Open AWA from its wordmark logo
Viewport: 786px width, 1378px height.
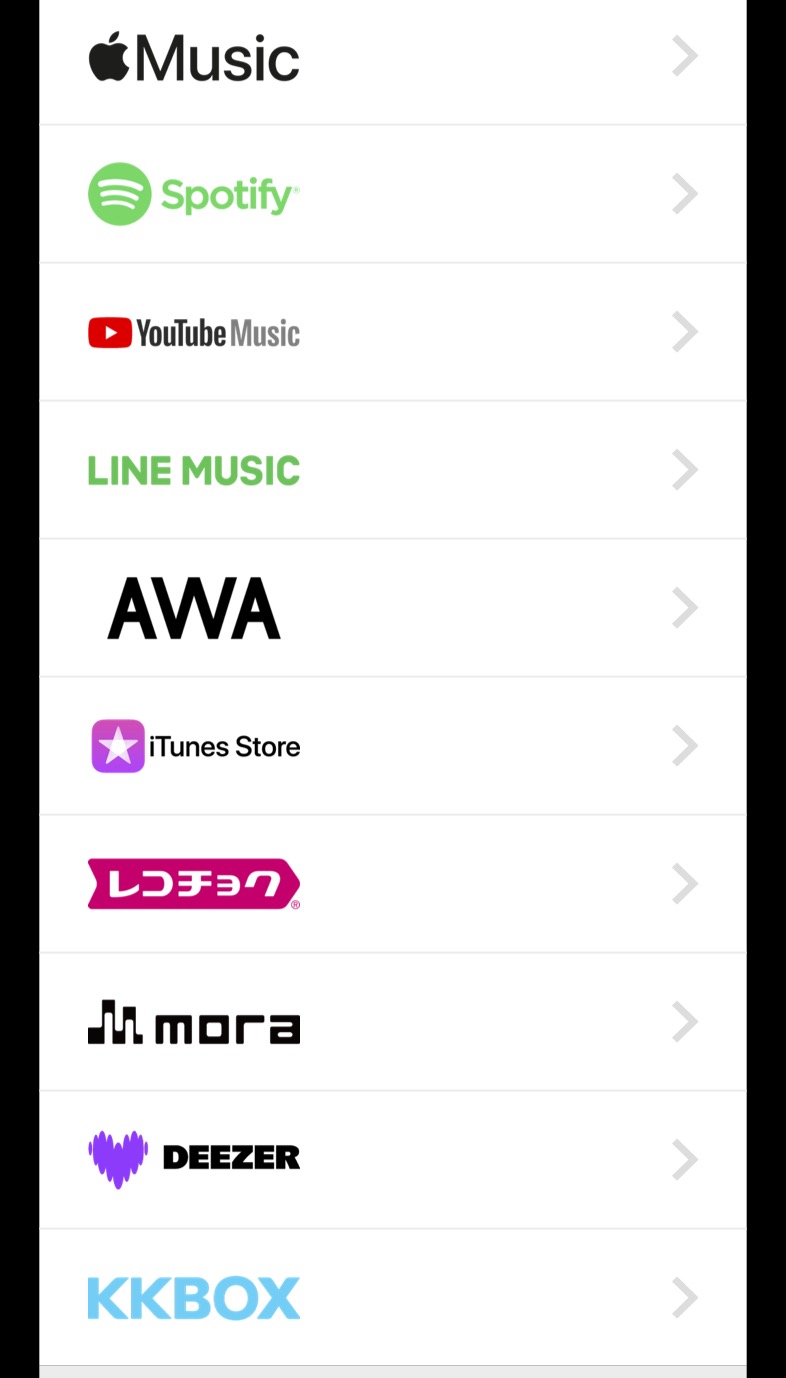tap(192, 607)
